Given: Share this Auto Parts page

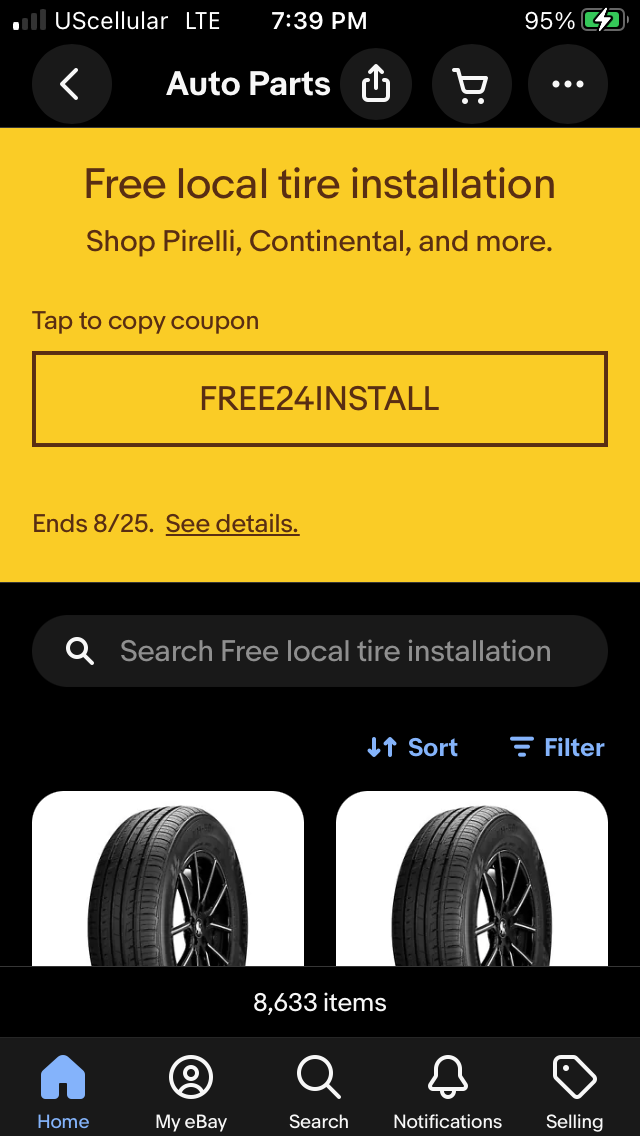Looking at the screenshot, I should [x=376, y=84].
